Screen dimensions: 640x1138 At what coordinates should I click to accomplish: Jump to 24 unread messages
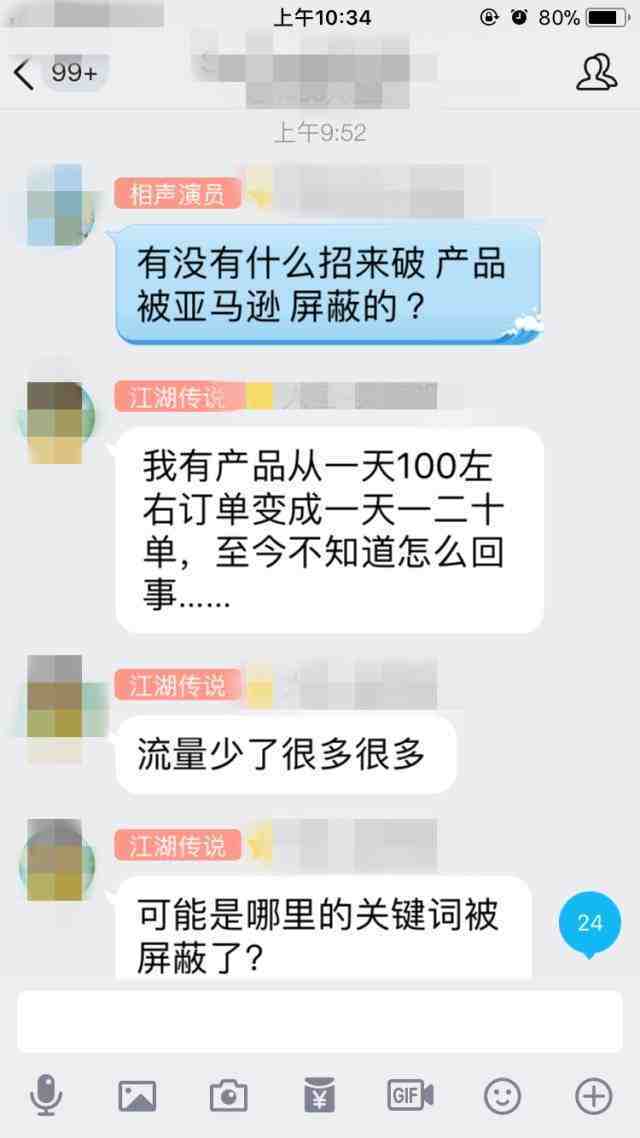tap(590, 921)
